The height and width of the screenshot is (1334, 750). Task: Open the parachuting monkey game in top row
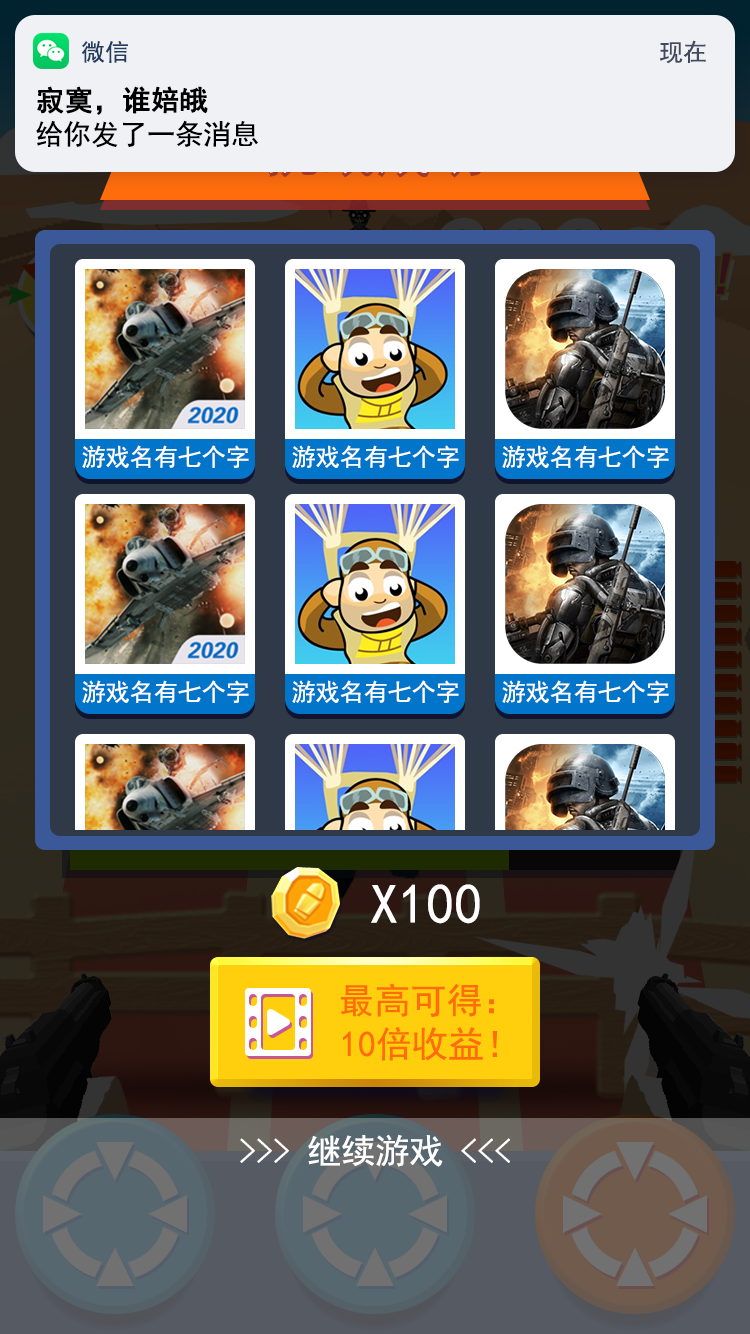(375, 369)
